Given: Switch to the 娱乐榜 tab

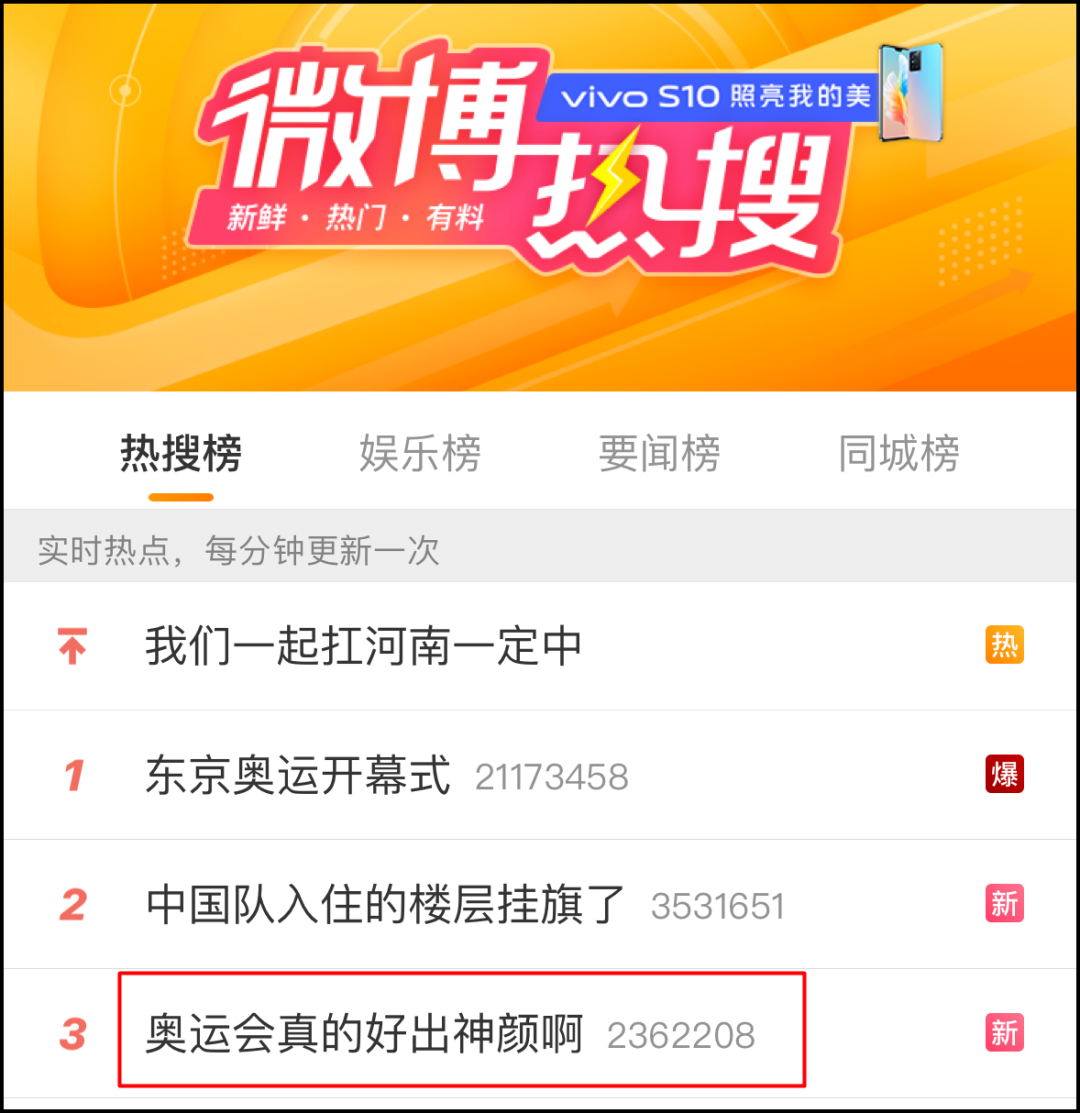Looking at the screenshot, I should click(420, 454).
